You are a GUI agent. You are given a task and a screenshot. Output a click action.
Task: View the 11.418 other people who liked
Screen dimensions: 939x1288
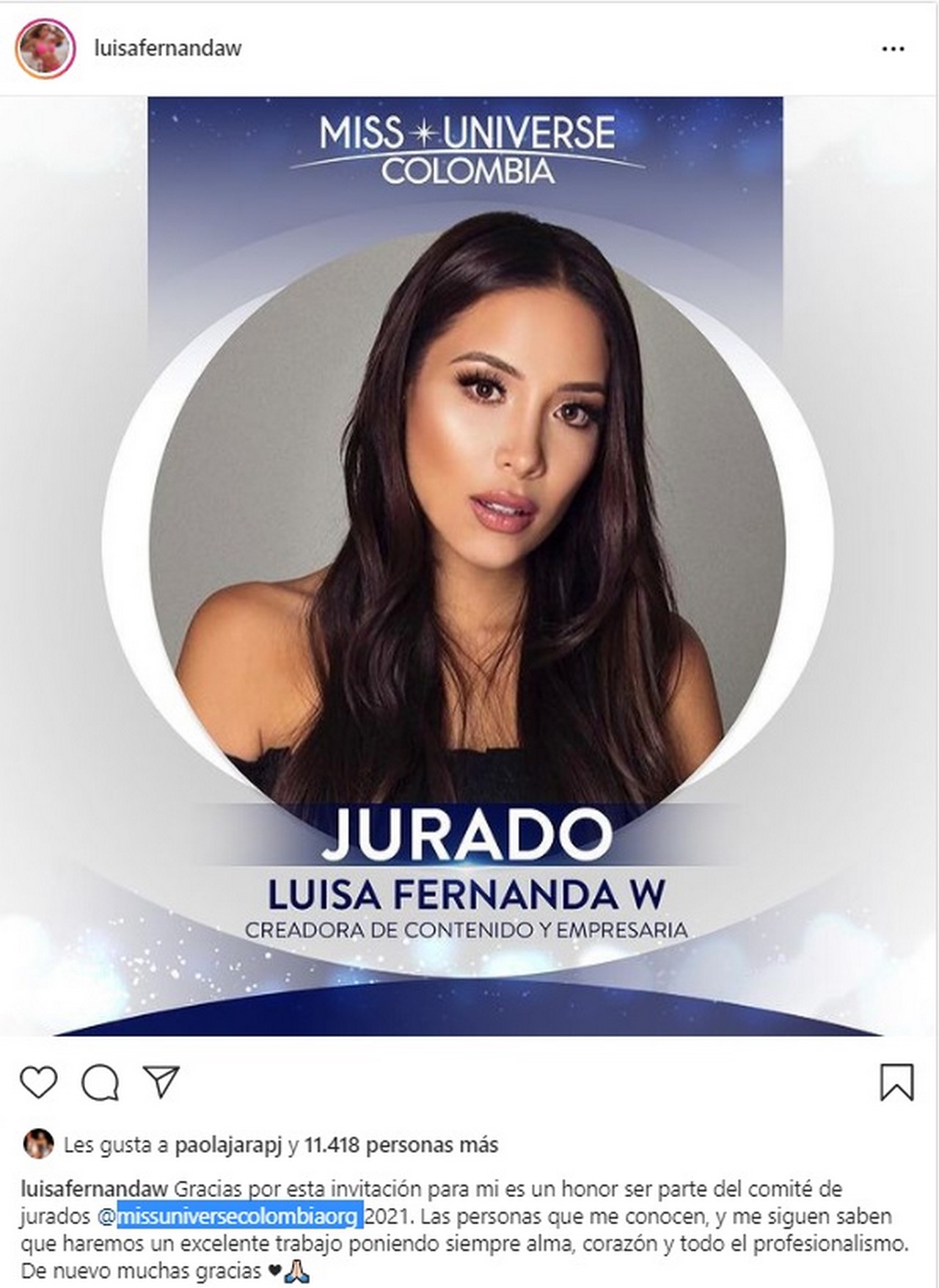401,1145
